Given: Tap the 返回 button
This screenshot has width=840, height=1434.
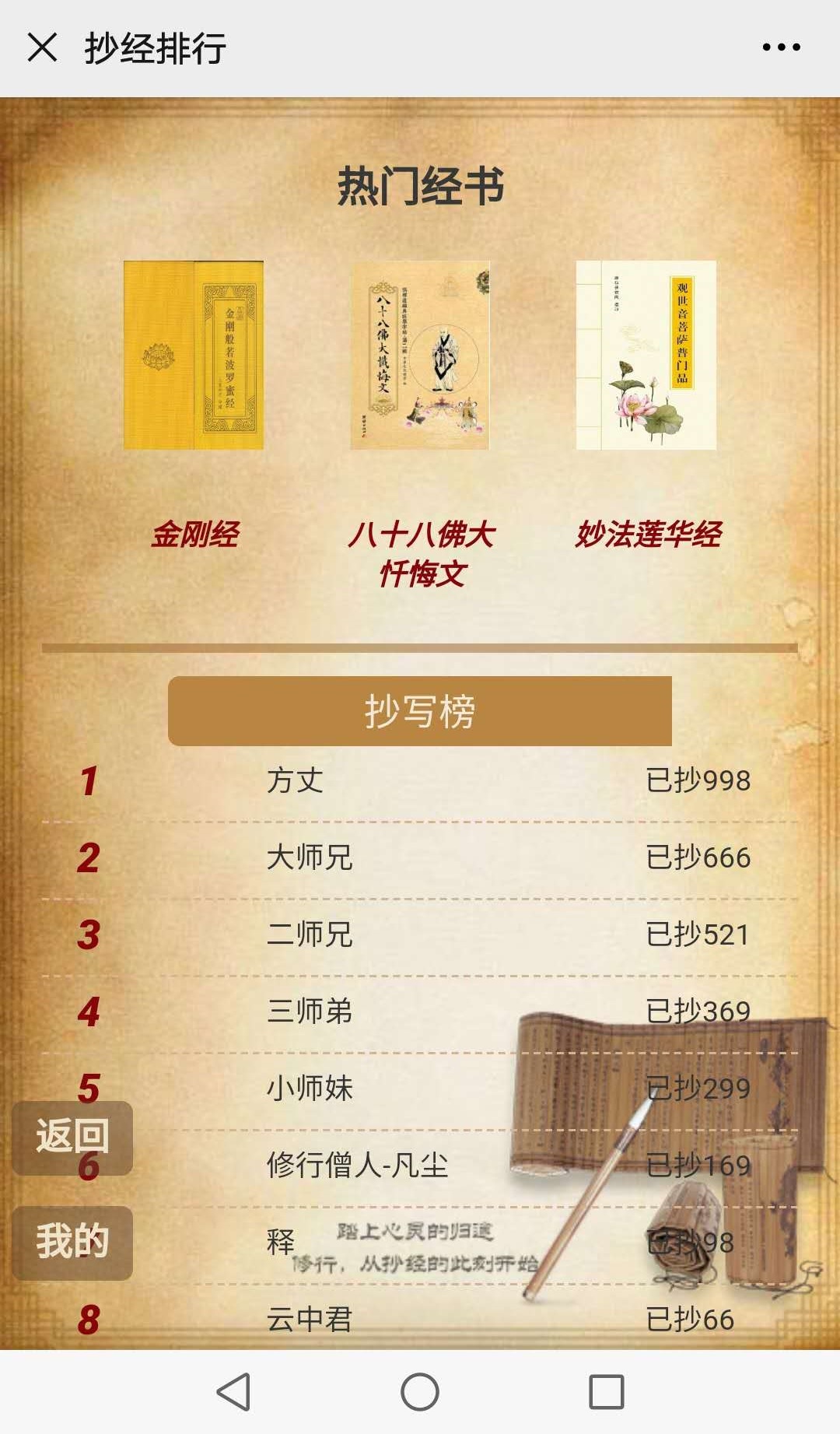Looking at the screenshot, I should [x=72, y=1137].
